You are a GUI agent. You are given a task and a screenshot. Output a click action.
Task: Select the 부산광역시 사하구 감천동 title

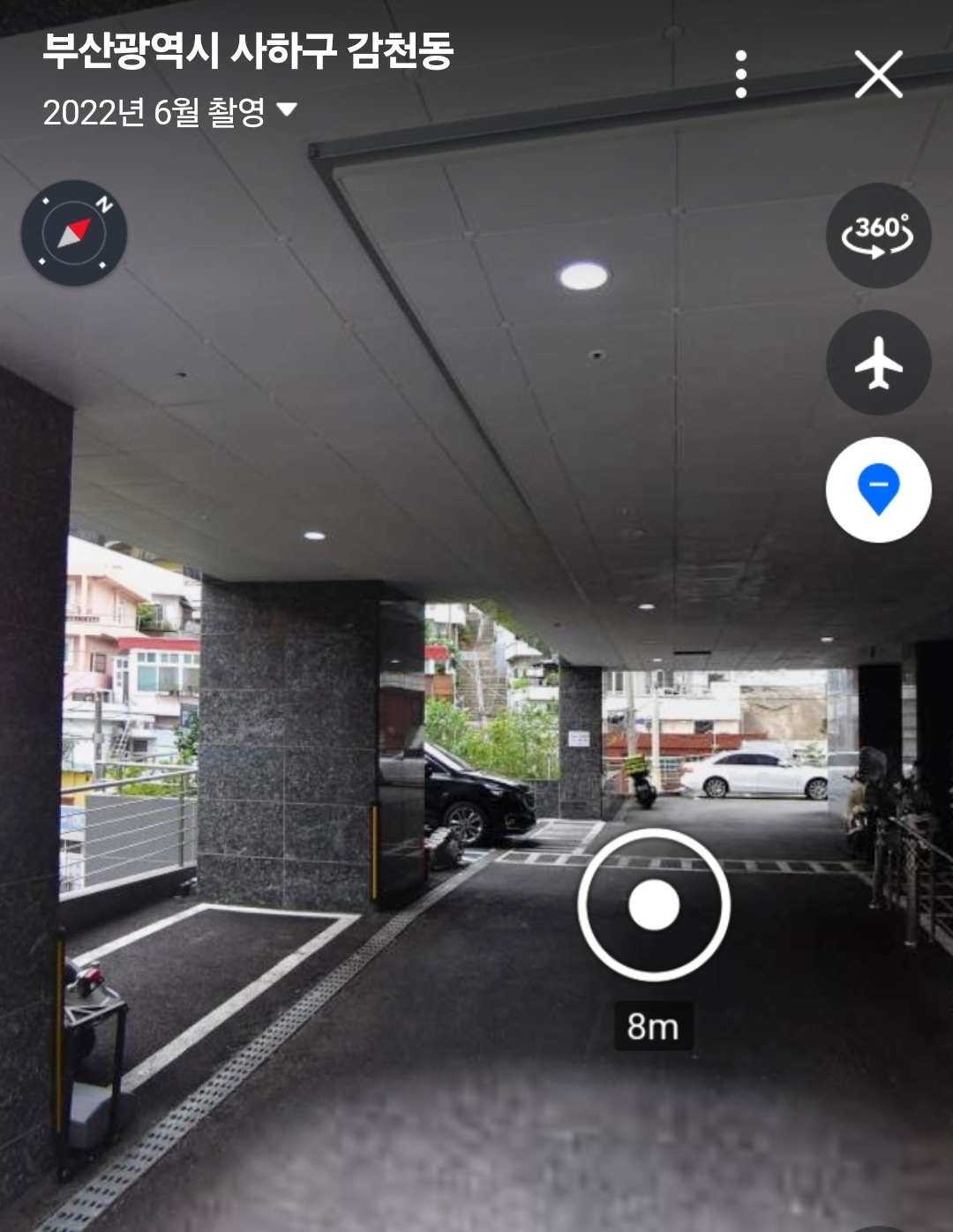249,55
